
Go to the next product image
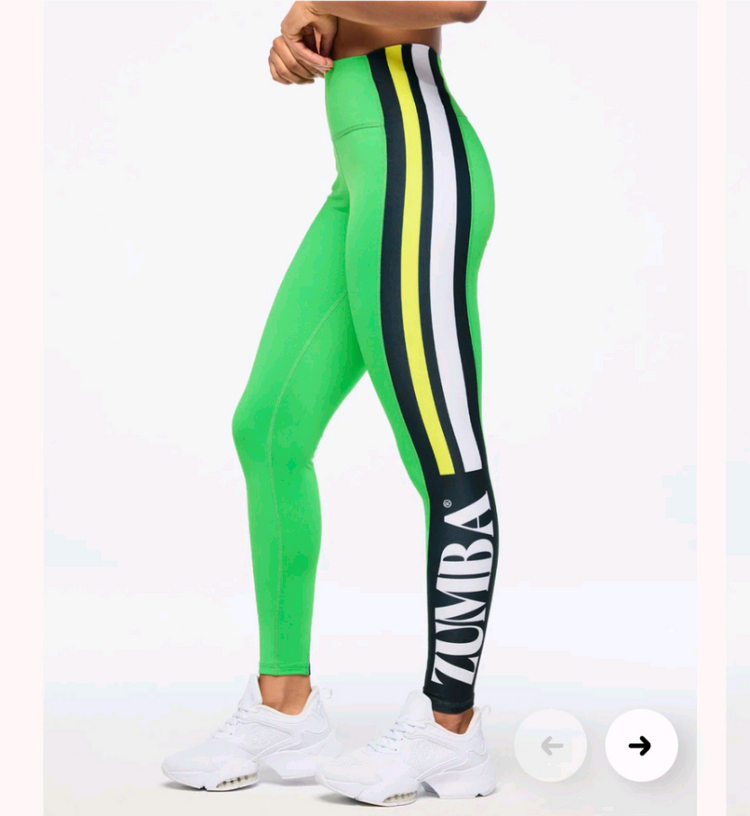click(641, 745)
